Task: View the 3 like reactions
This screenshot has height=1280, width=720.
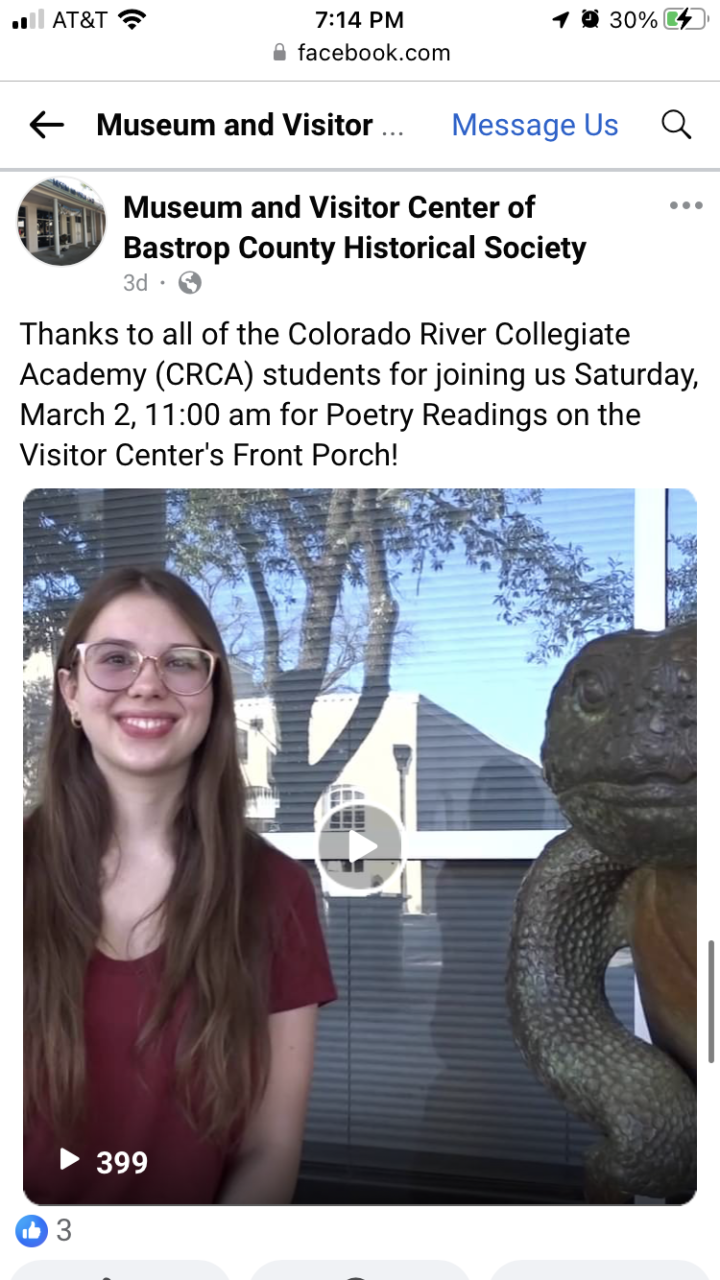Action: [x=45, y=1230]
